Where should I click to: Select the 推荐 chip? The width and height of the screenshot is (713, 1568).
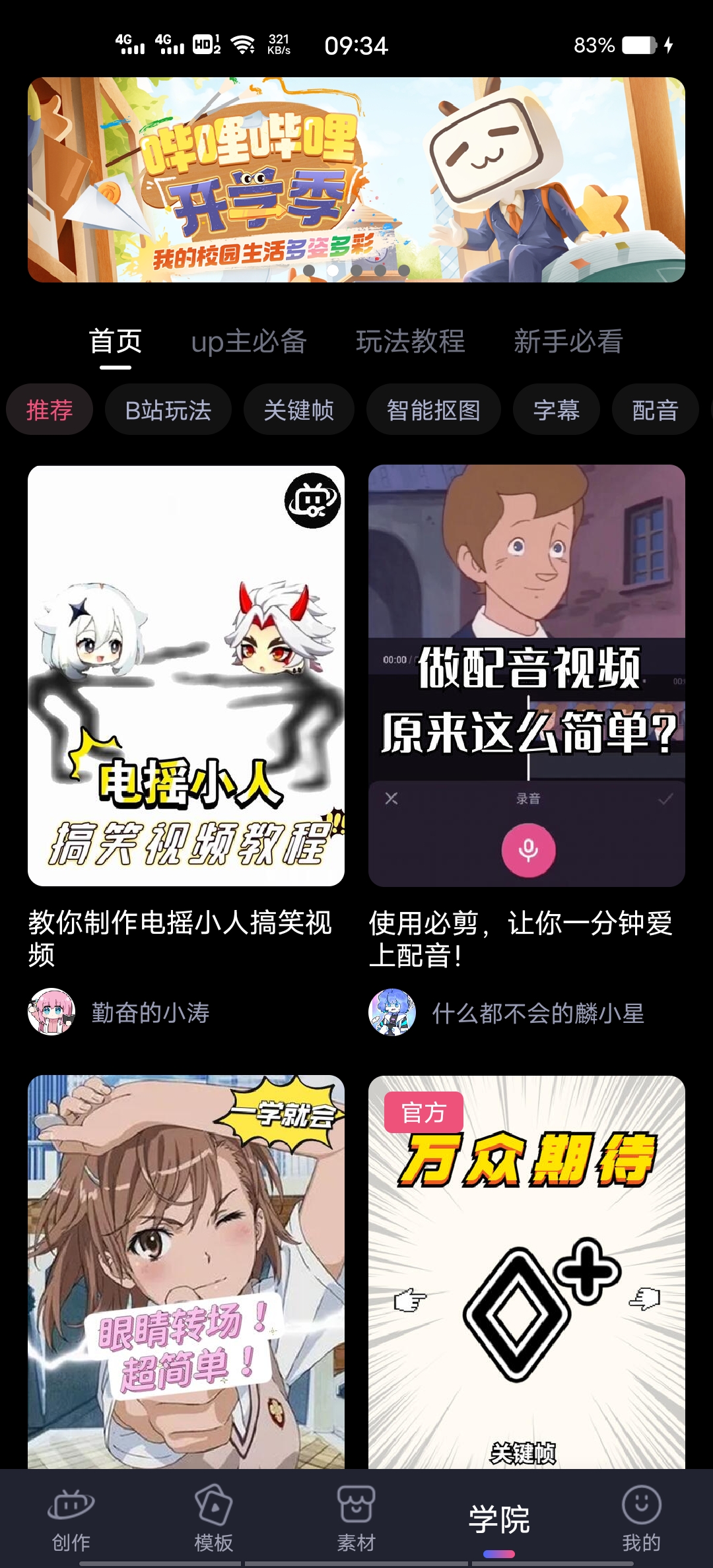[x=50, y=410]
